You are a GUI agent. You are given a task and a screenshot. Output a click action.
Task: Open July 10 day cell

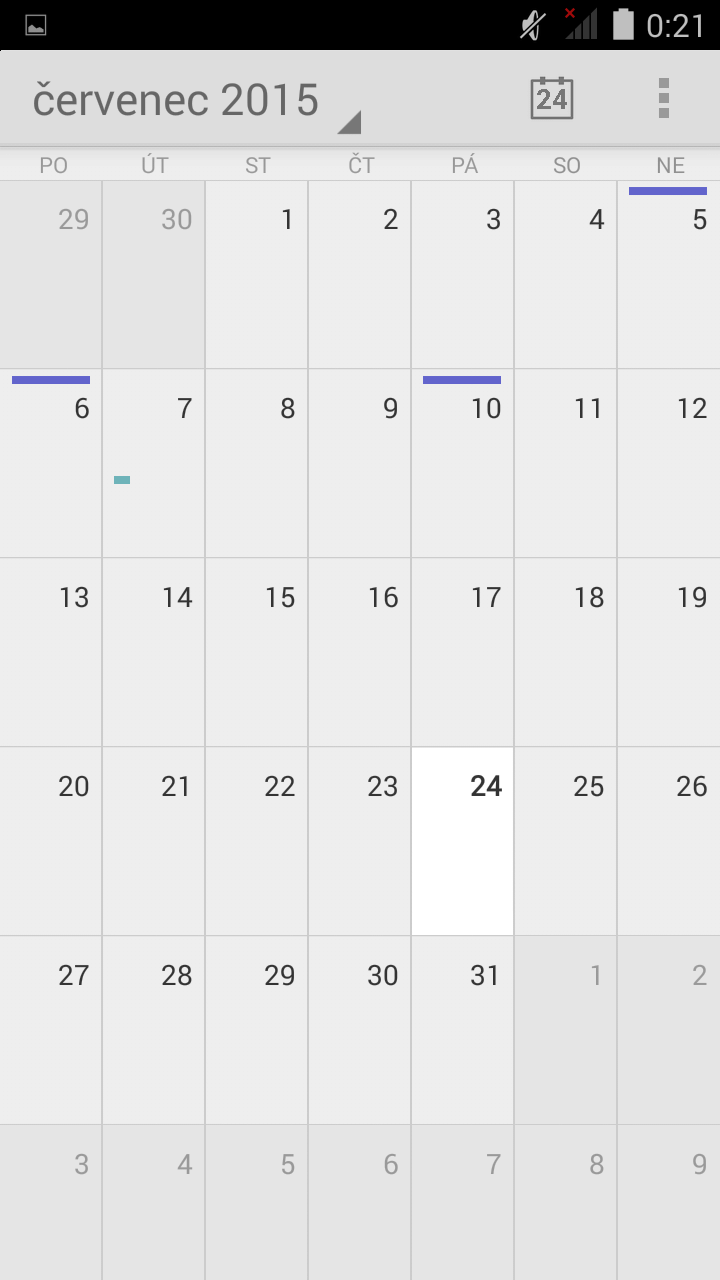[462, 463]
